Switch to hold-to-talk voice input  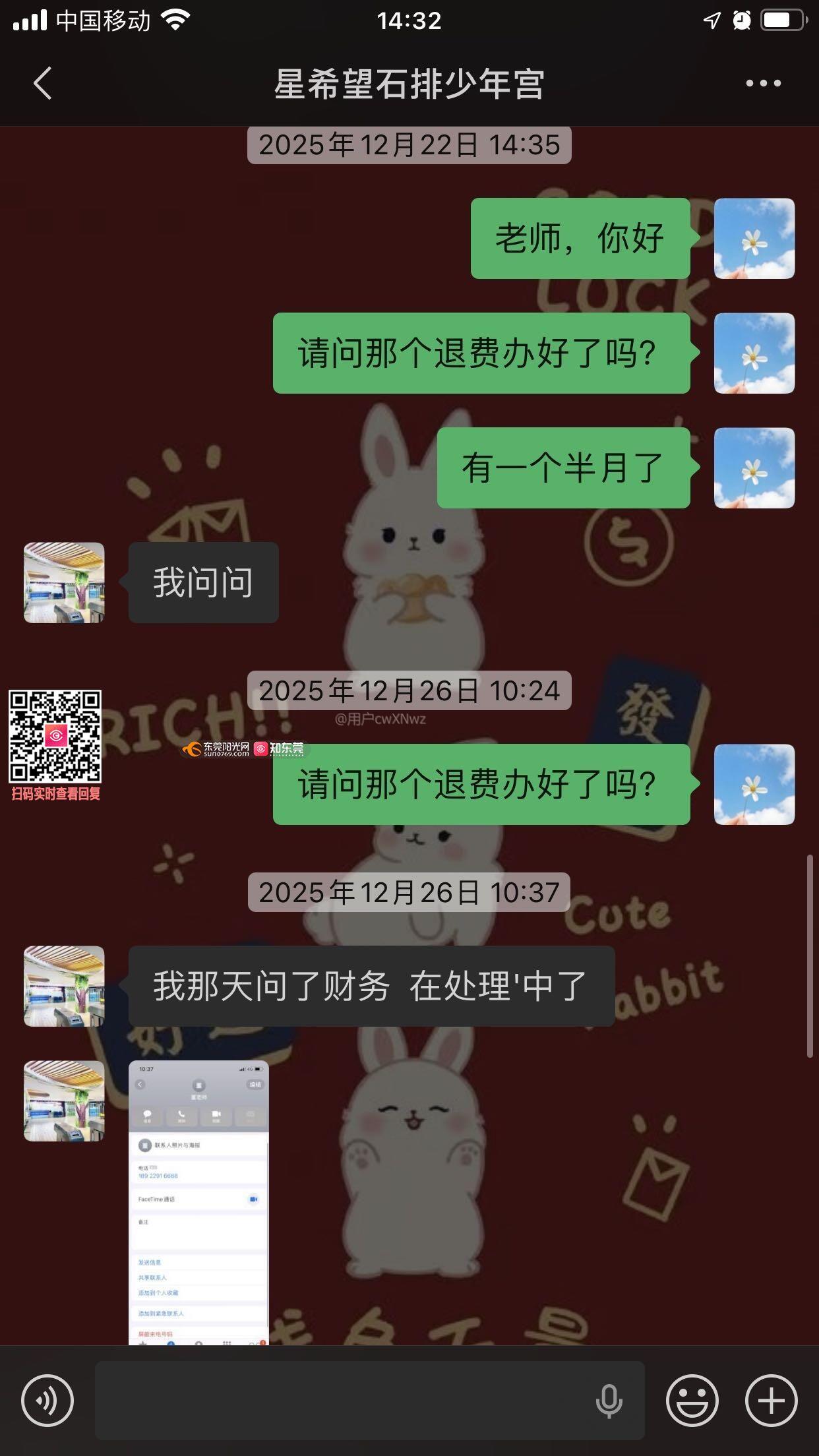click(x=47, y=1400)
